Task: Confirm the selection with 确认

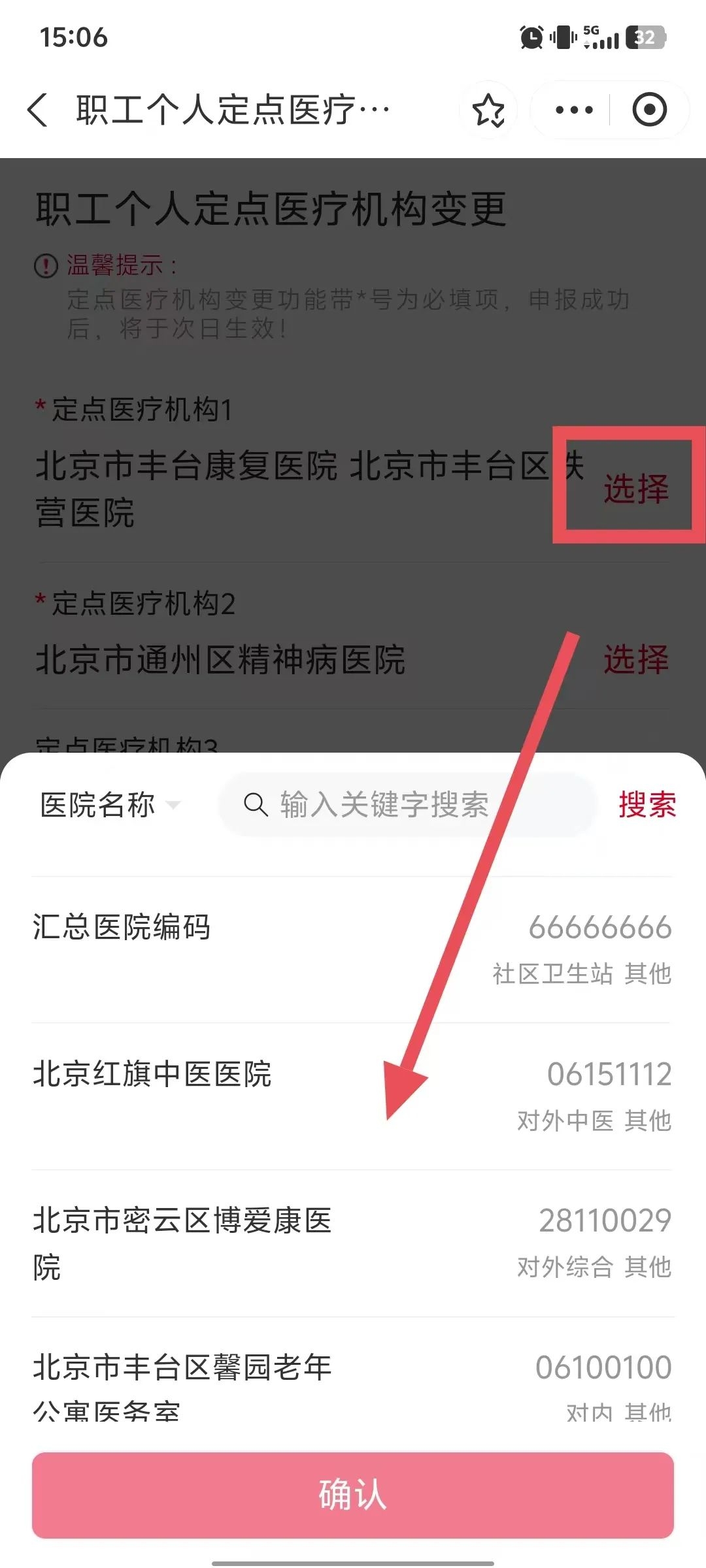Action: pyautogui.click(x=353, y=1495)
